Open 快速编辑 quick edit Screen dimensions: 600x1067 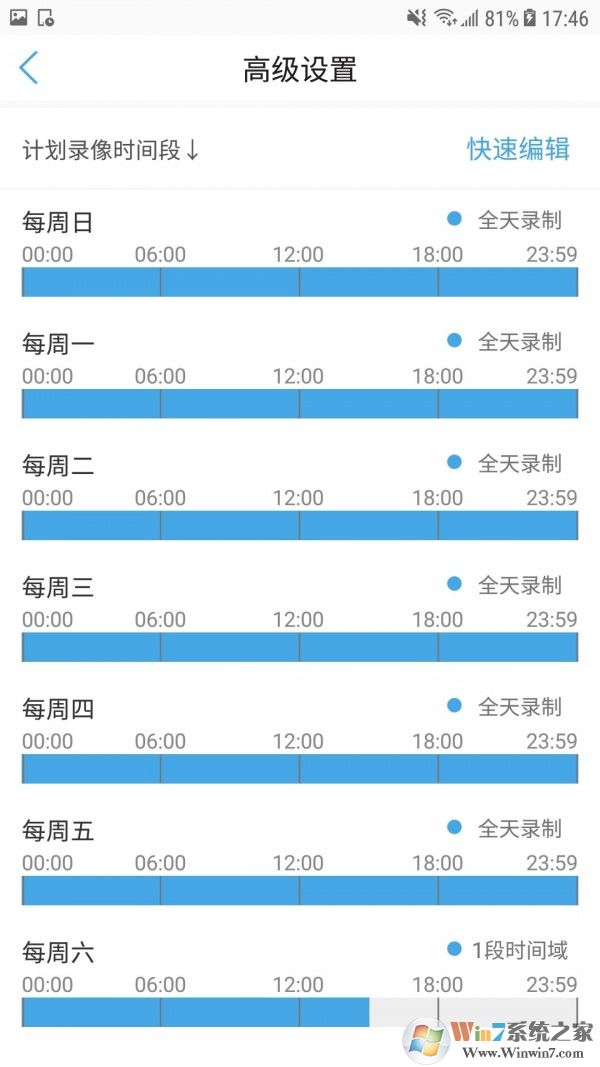tap(518, 149)
